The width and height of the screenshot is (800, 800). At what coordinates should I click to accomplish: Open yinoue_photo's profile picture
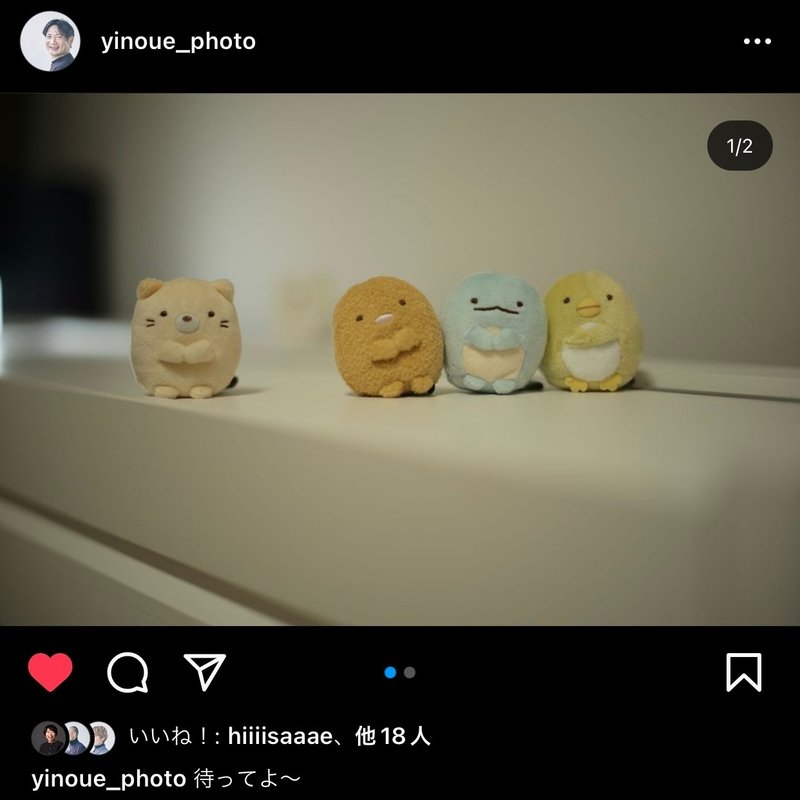coord(49,42)
